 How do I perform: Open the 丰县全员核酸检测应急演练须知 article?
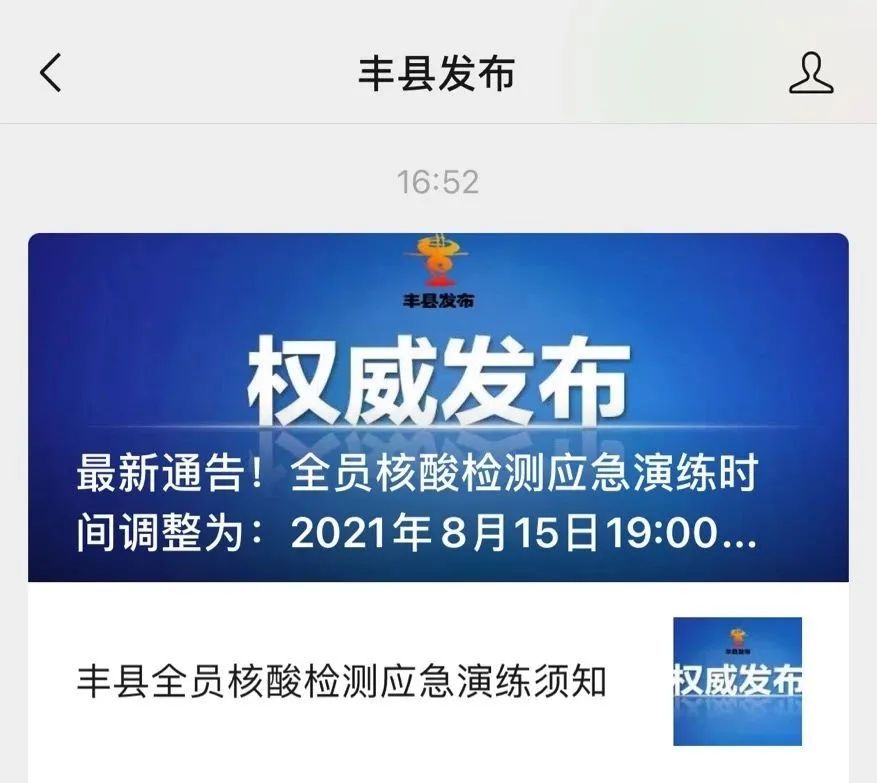click(x=342, y=682)
